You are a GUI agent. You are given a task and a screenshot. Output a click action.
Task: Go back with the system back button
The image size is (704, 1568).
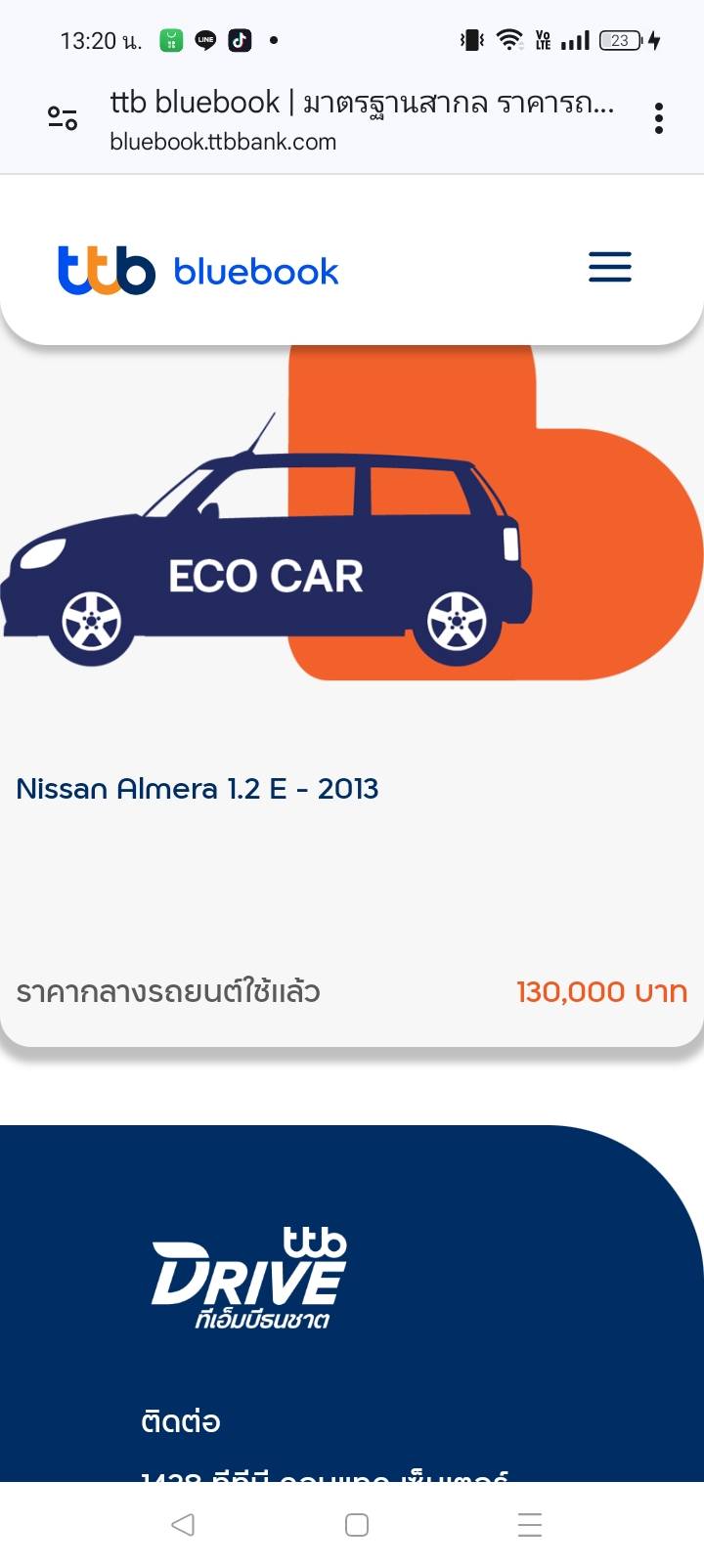coord(183,1524)
